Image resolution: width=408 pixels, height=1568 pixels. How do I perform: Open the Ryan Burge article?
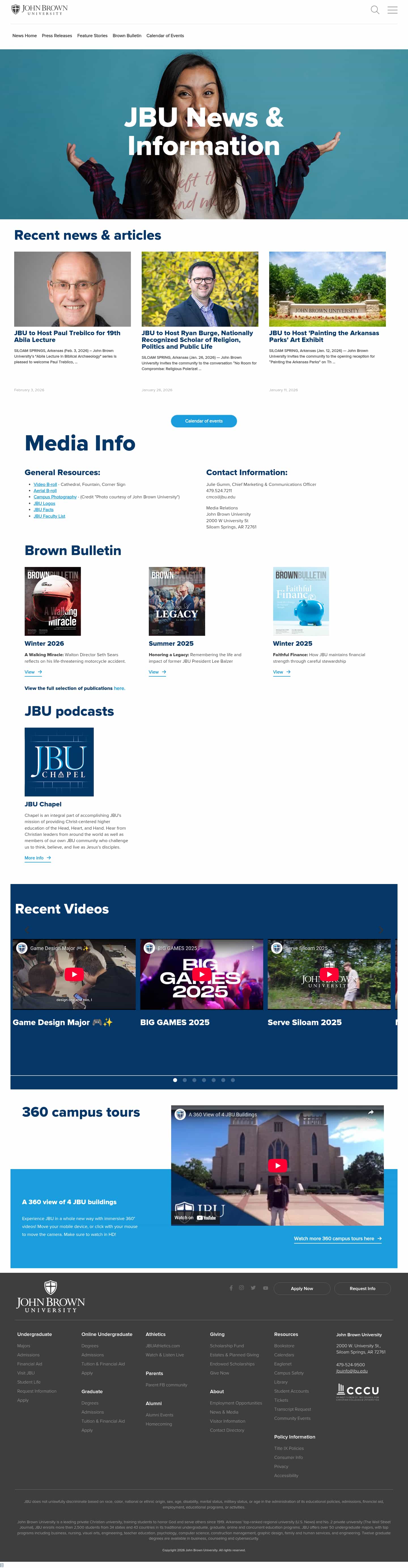pyautogui.click(x=197, y=340)
